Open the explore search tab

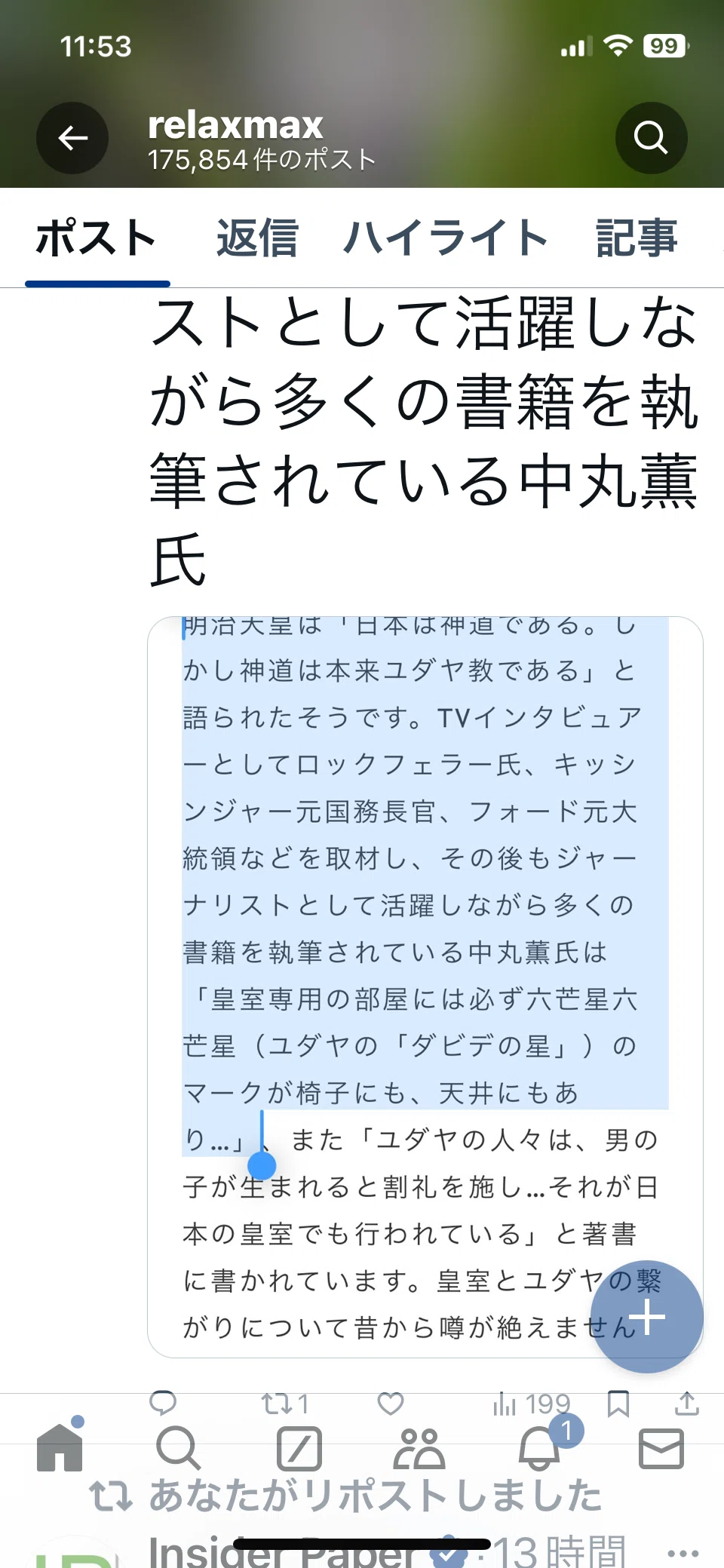(179, 1449)
